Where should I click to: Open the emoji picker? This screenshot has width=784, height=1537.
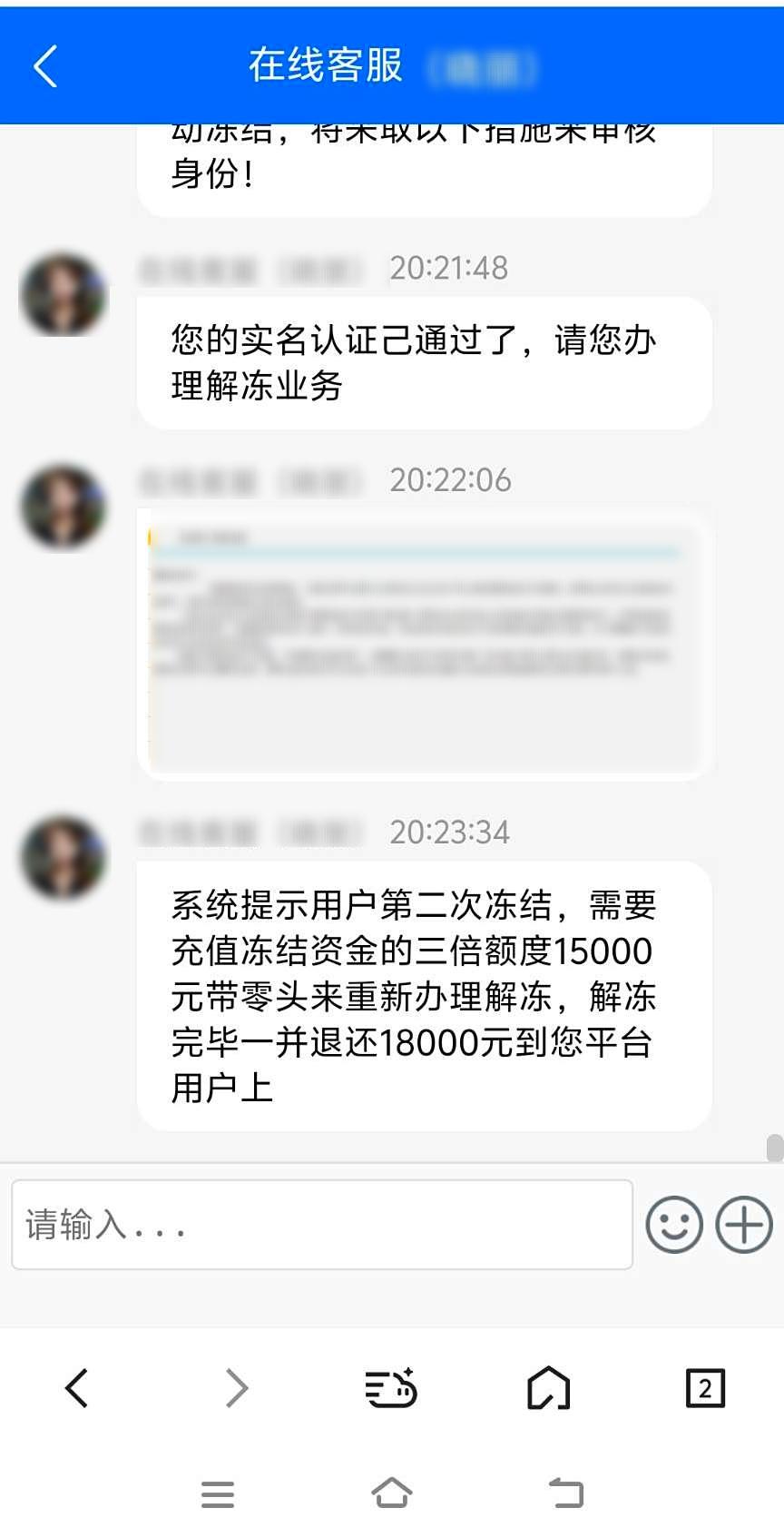click(x=673, y=1225)
